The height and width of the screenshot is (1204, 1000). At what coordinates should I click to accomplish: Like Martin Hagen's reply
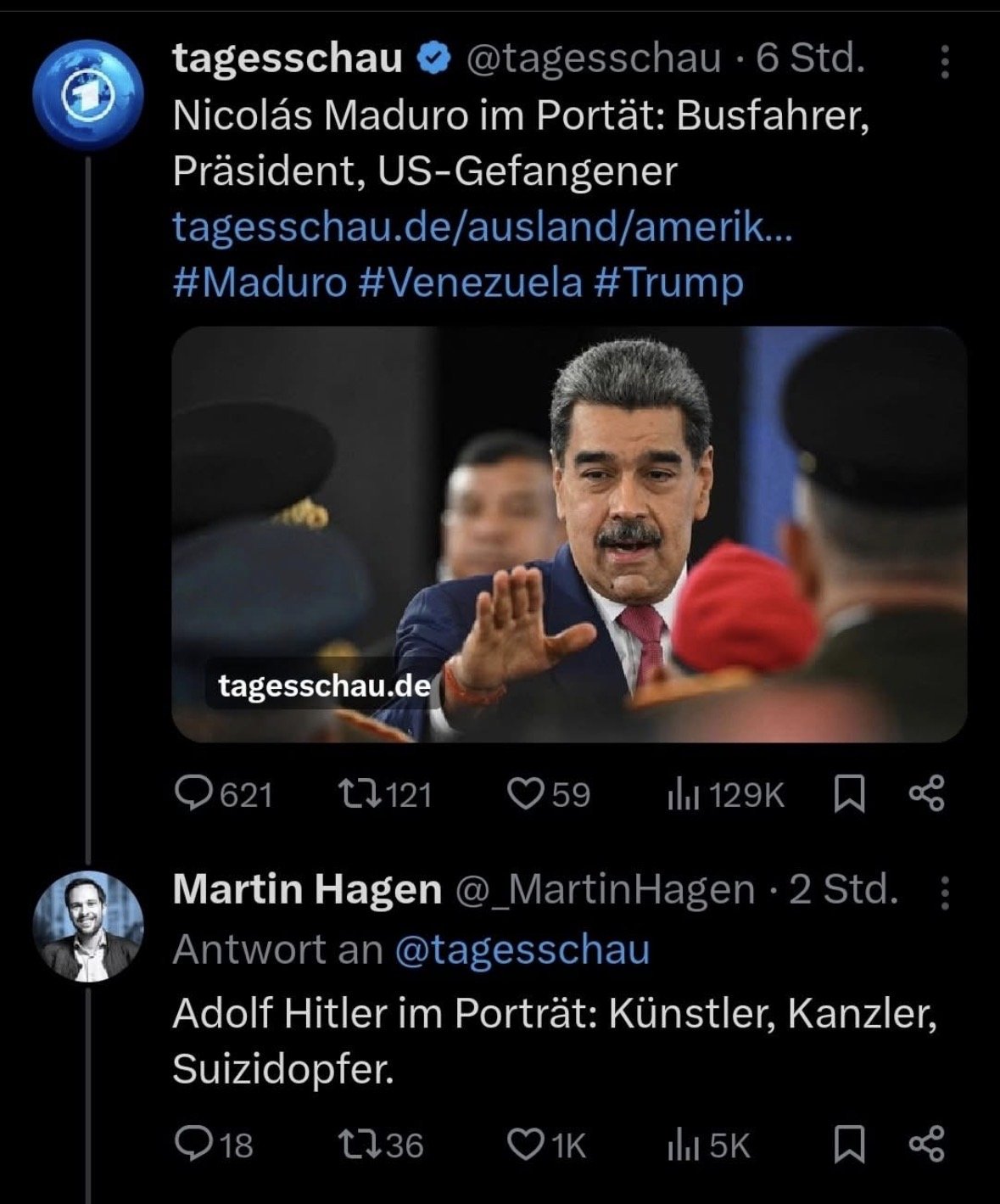tap(525, 1145)
